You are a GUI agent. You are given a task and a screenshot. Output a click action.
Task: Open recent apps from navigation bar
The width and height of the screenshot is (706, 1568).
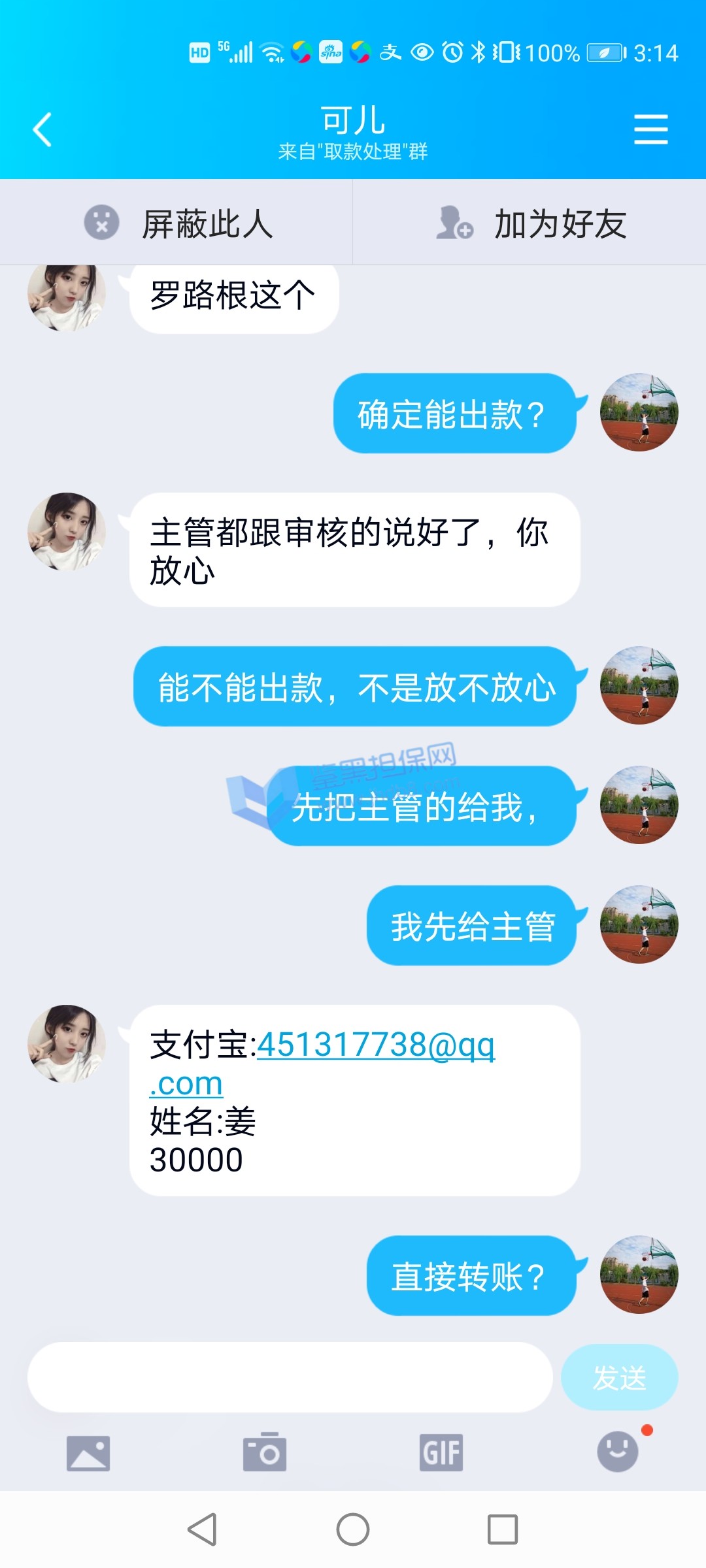(x=503, y=1529)
